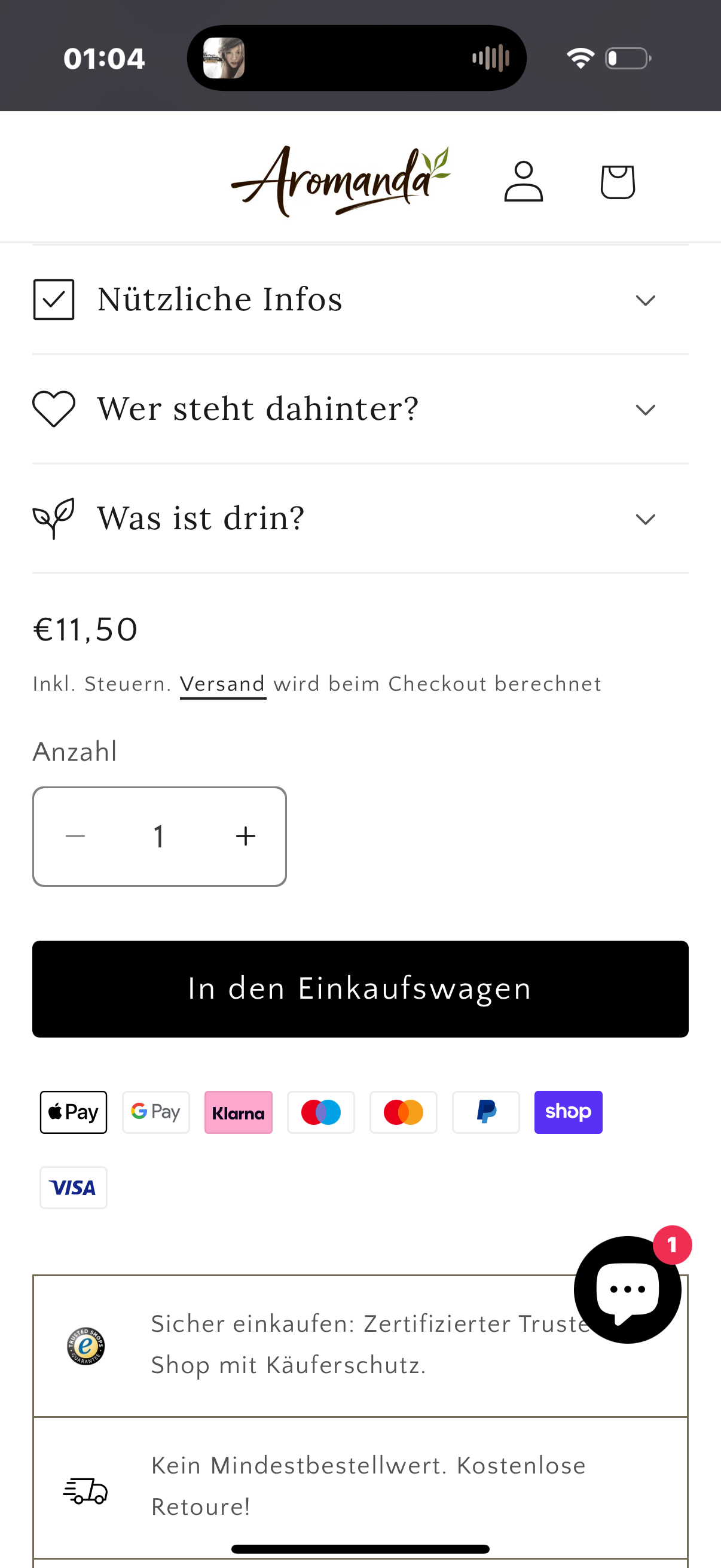Tap the quantity number field

160,837
